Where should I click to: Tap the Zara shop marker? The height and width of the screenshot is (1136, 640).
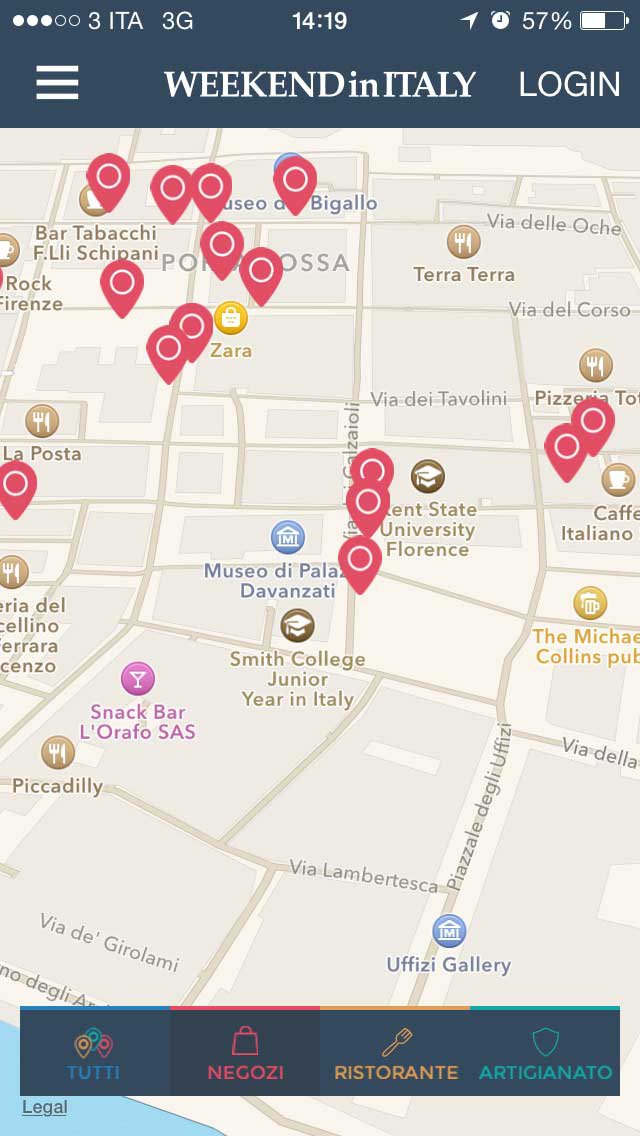click(x=231, y=319)
